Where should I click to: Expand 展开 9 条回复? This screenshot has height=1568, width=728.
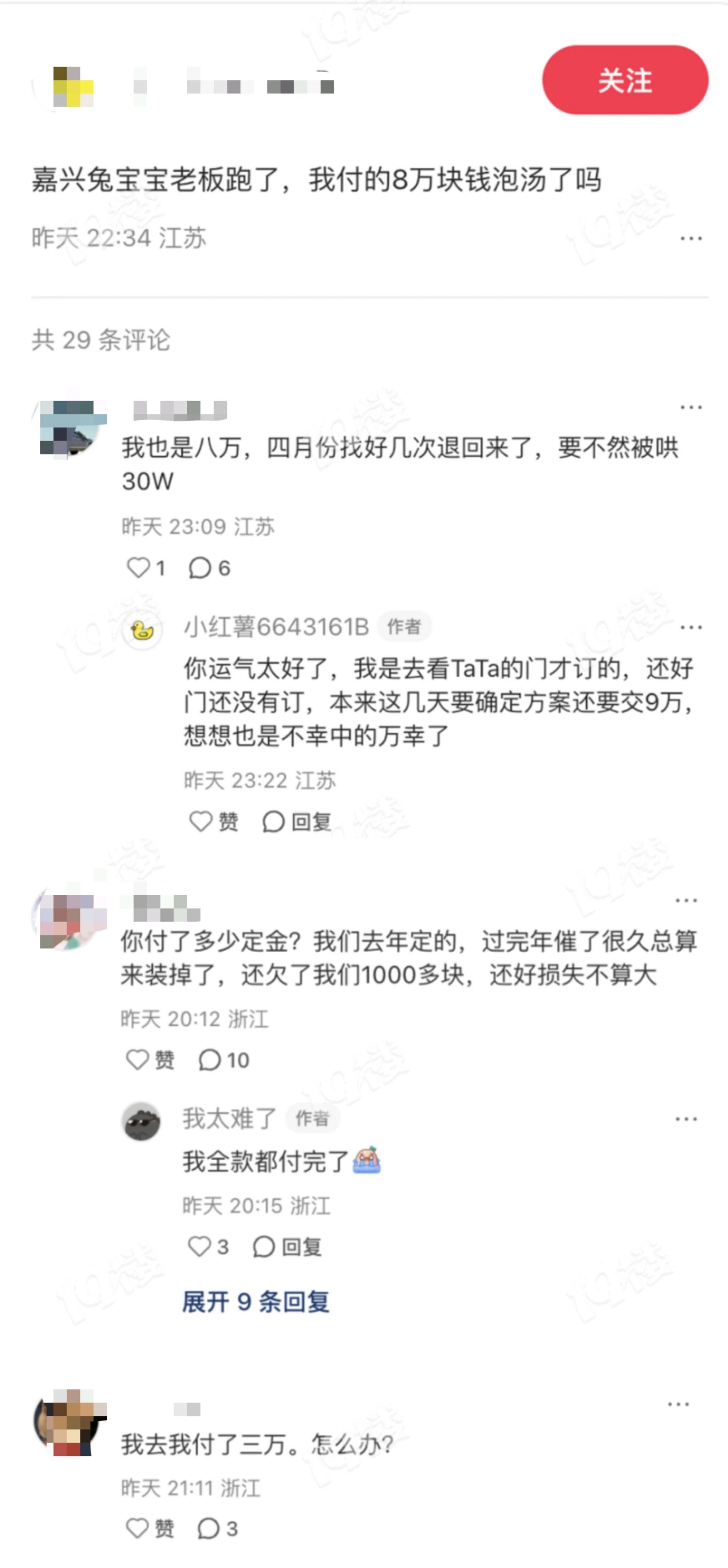(x=256, y=1301)
